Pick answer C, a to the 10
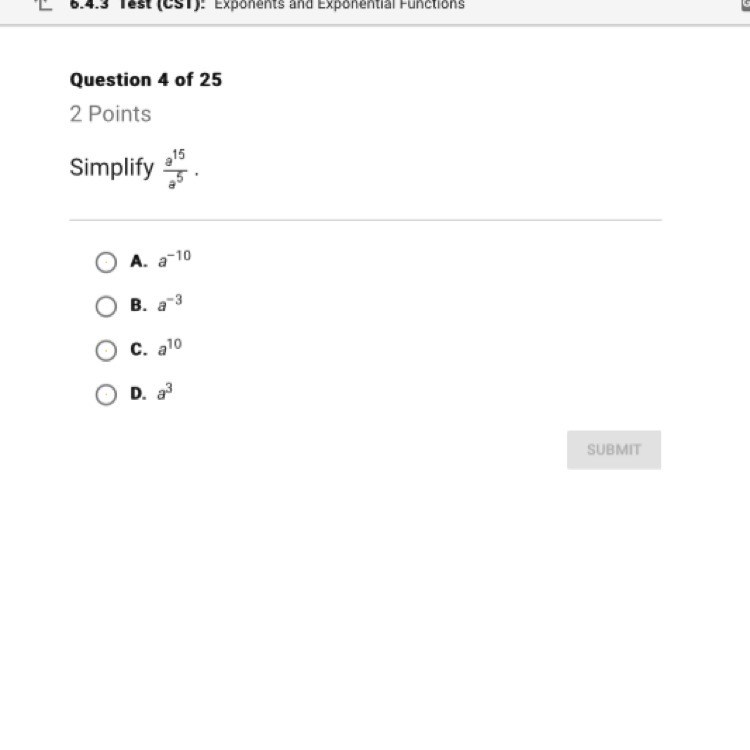Viewport: 750px width, 750px height. (106, 350)
